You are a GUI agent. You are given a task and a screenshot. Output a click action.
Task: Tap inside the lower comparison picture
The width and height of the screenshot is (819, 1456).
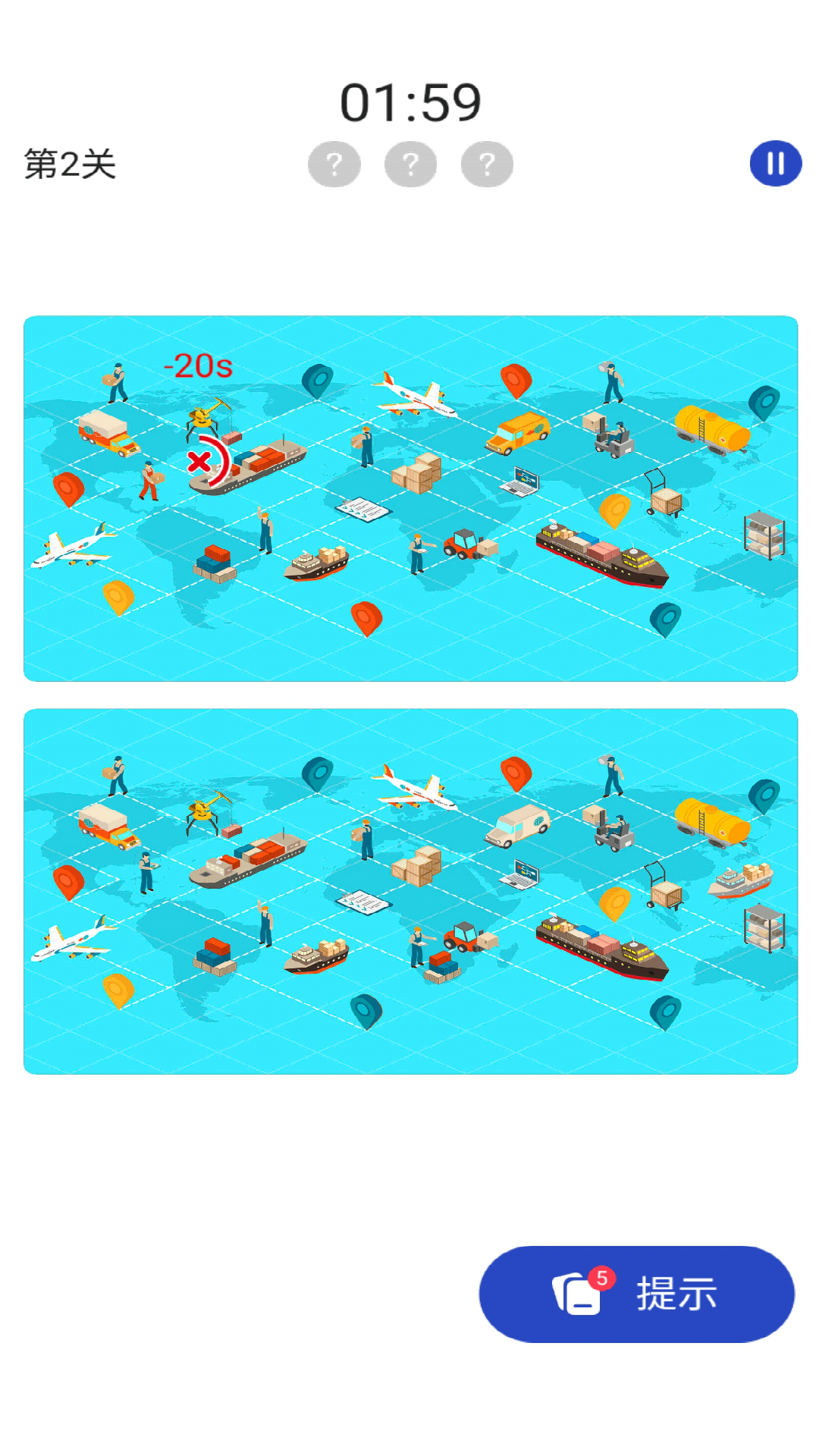(x=409, y=891)
